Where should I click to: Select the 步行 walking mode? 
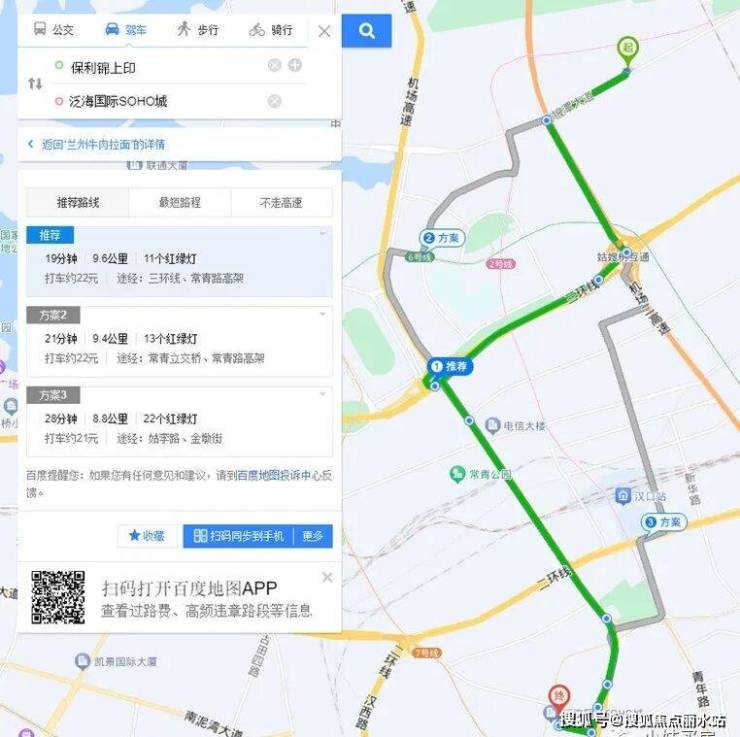[x=198, y=30]
